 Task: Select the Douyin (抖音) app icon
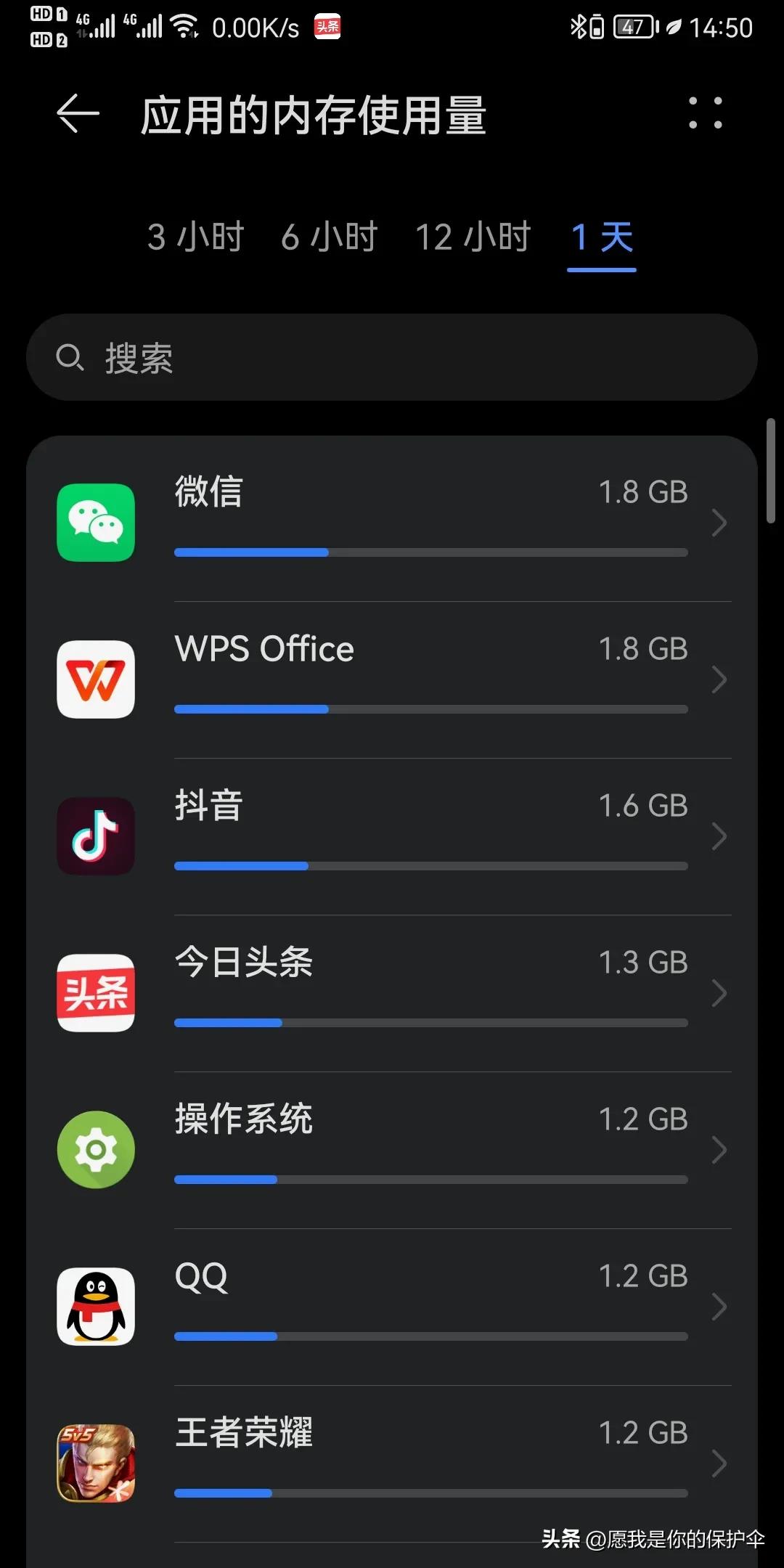(95, 836)
